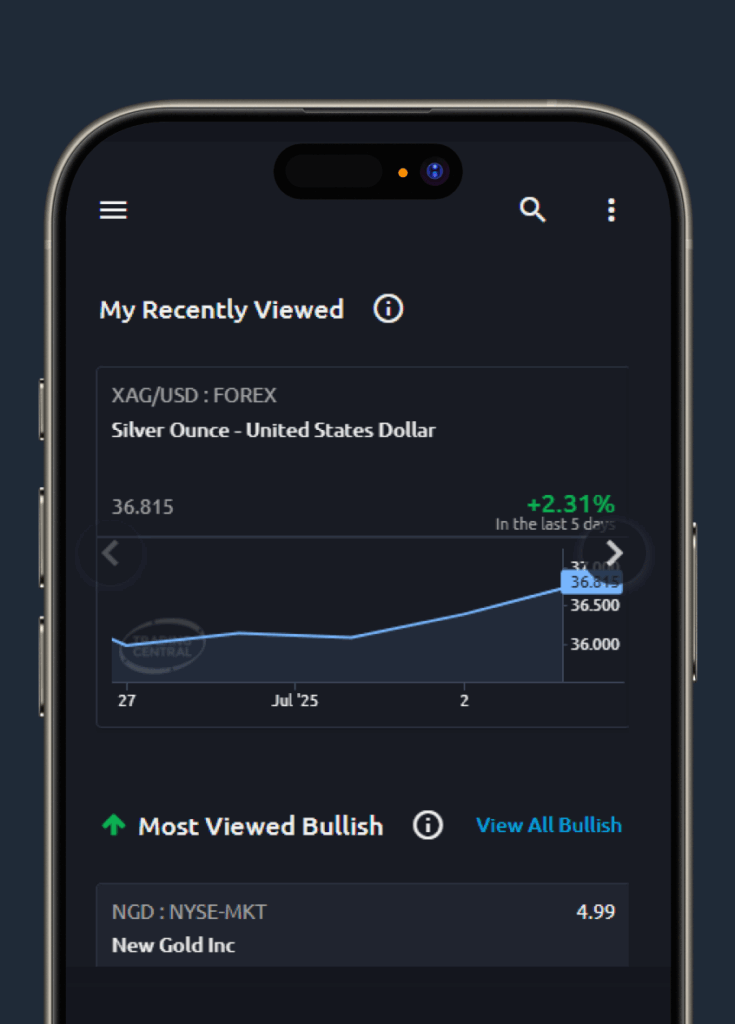This screenshot has height=1024, width=735.
Task: Open the three-dot overflow menu
Action: pos(611,210)
